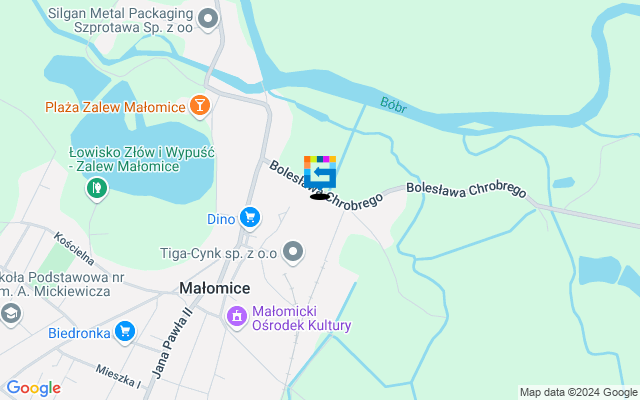This screenshot has width=640, height=400.
Task: Tap the Tiga-Cynk sp. z o.o marker
Action: pos(293,251)
